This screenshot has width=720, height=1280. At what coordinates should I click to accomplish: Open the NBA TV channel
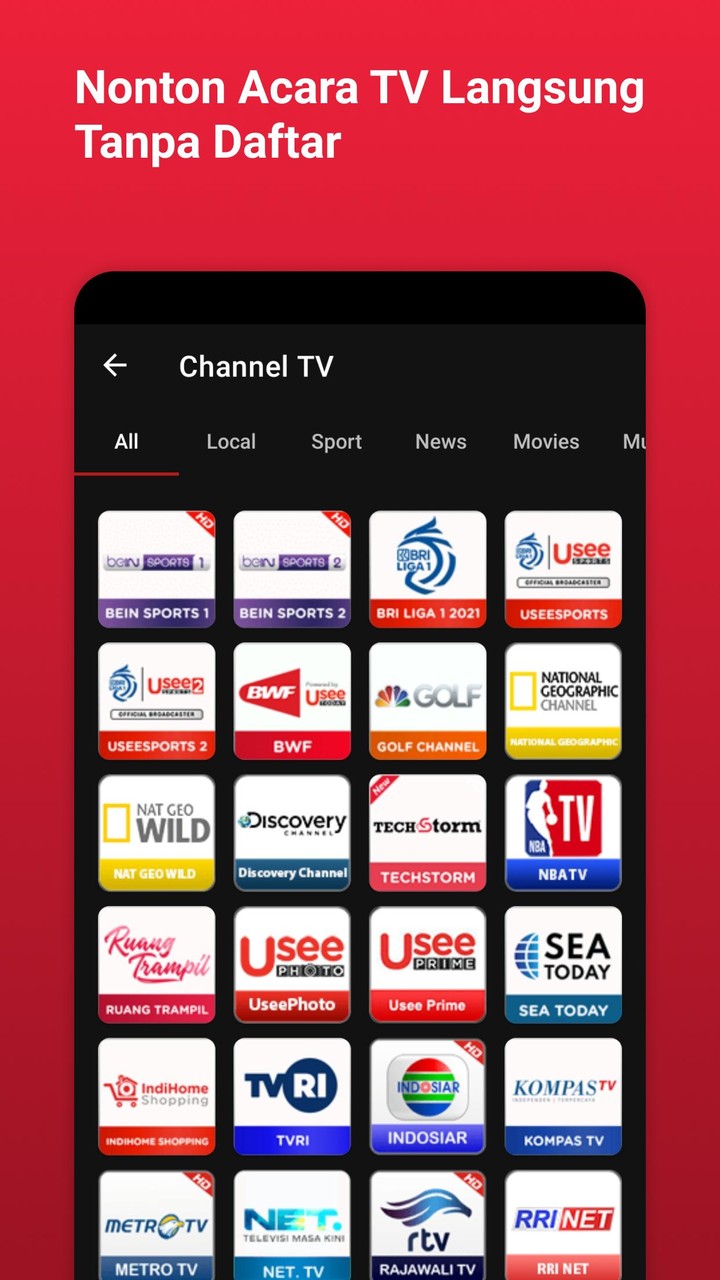click(x=563, y=832)
